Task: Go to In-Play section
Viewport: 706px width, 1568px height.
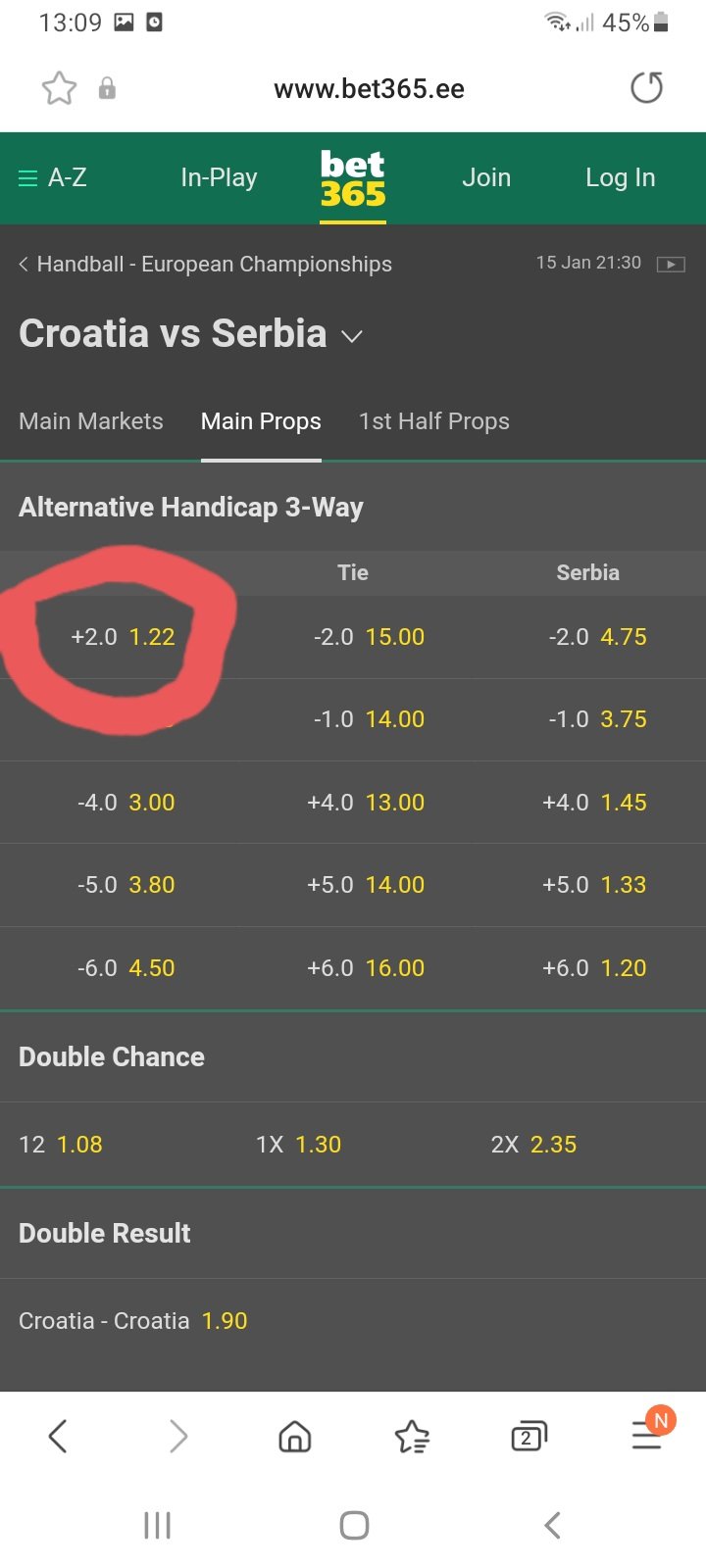Action: pyautogui.click(x=219, y=177)
